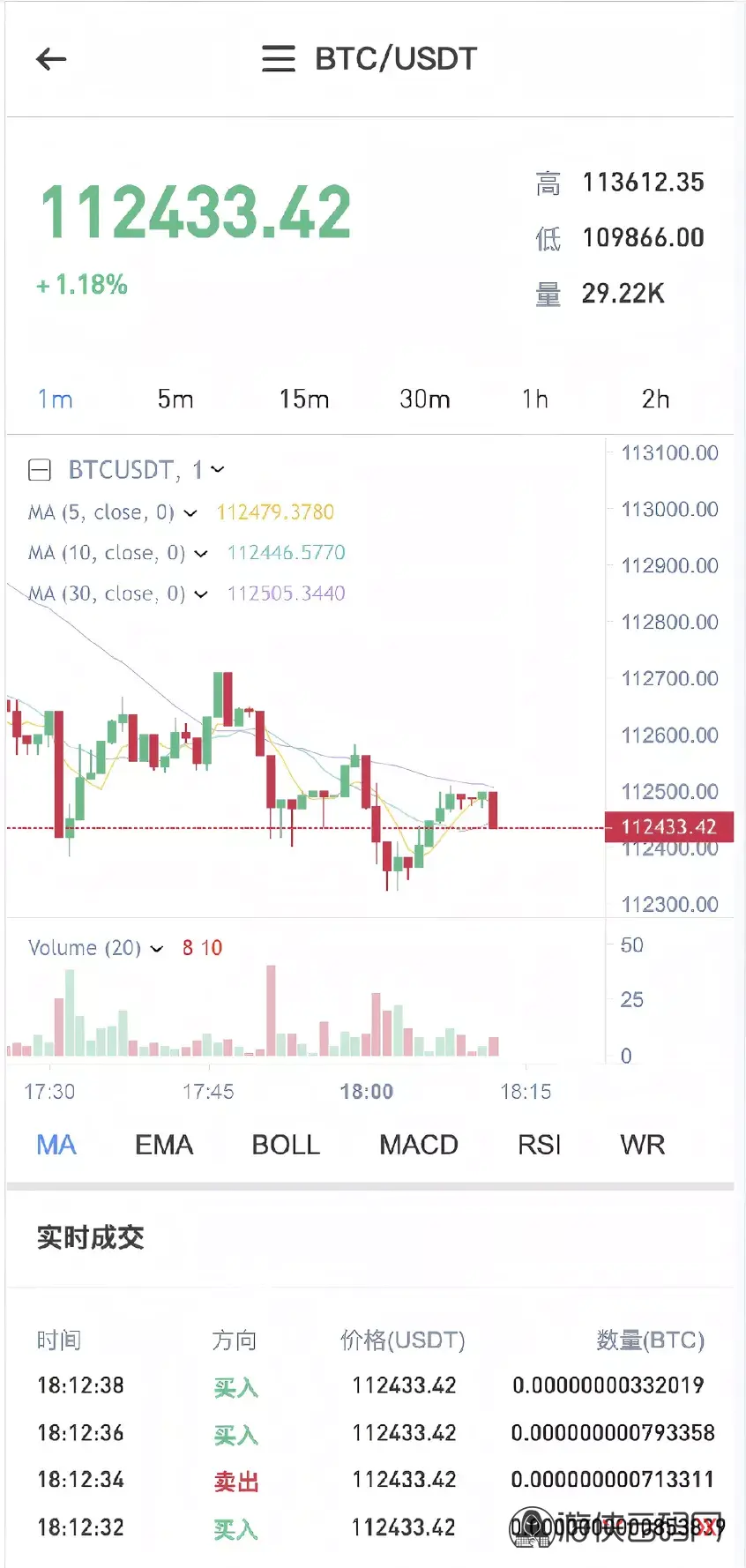This screenshot has height=1568, width=746.
Task: Expand the MA (10, close, 0) options
Action: [x=201, y=554]
